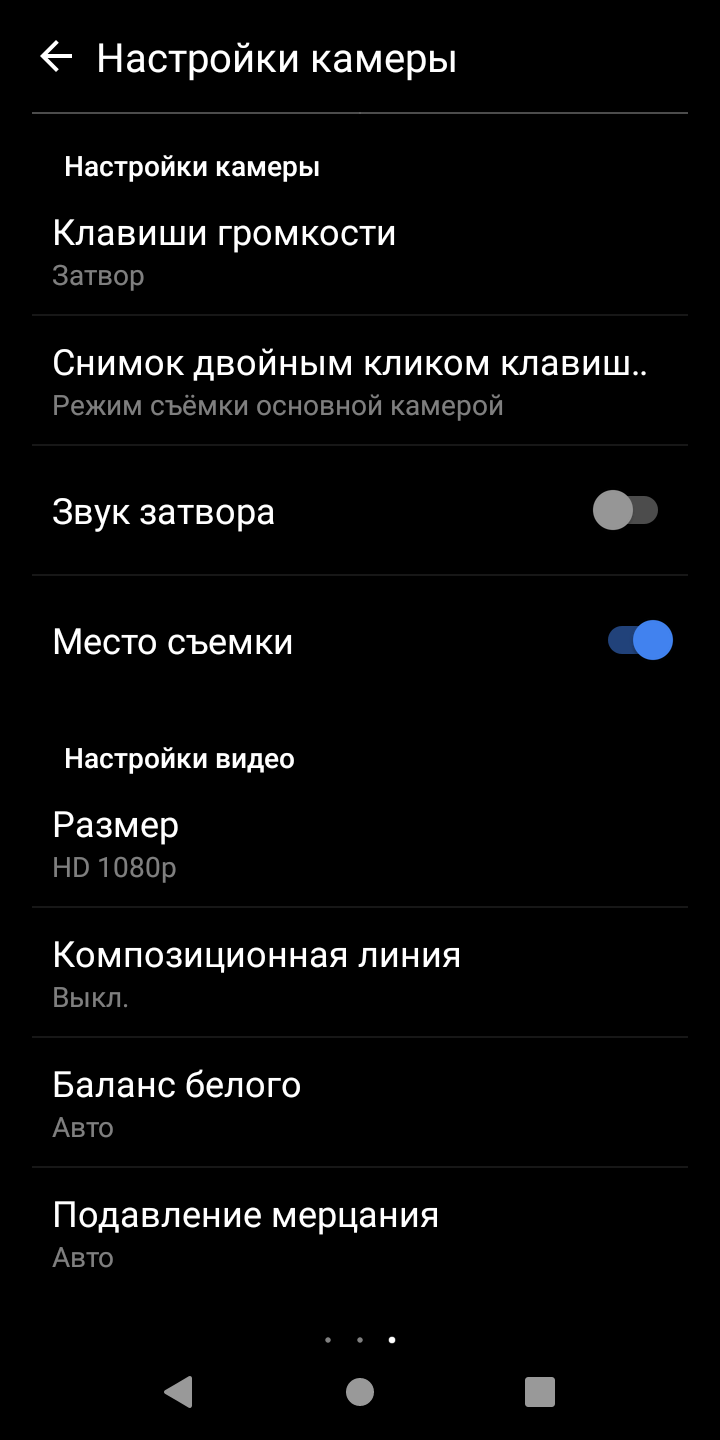The width and height of the screenshot is (720, 1440).
Task: Go back using the arrow in the header
Action: pos(56,57)
